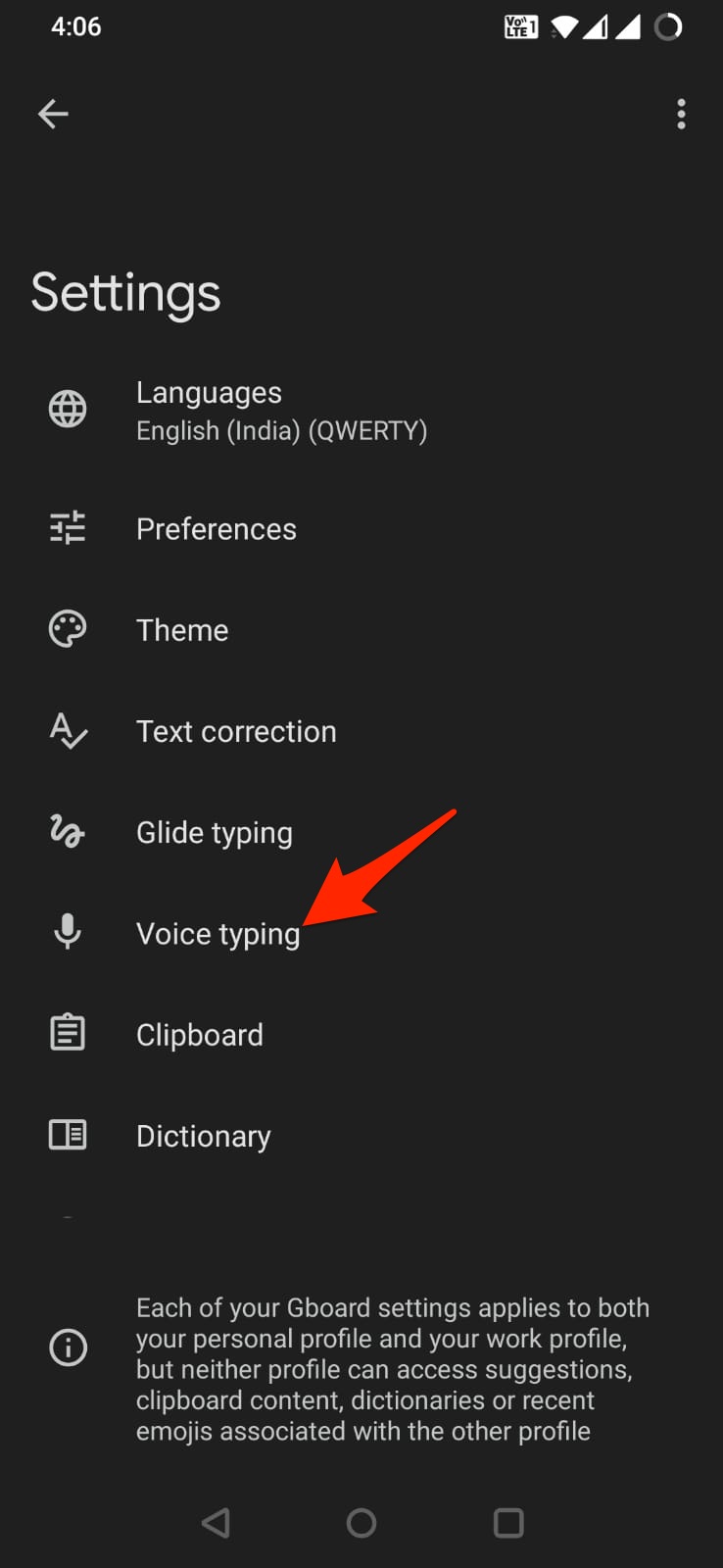This screenshot has height=1568, width=723.
Task: Open Dictionary settings
Action: tap(204, 1136)
